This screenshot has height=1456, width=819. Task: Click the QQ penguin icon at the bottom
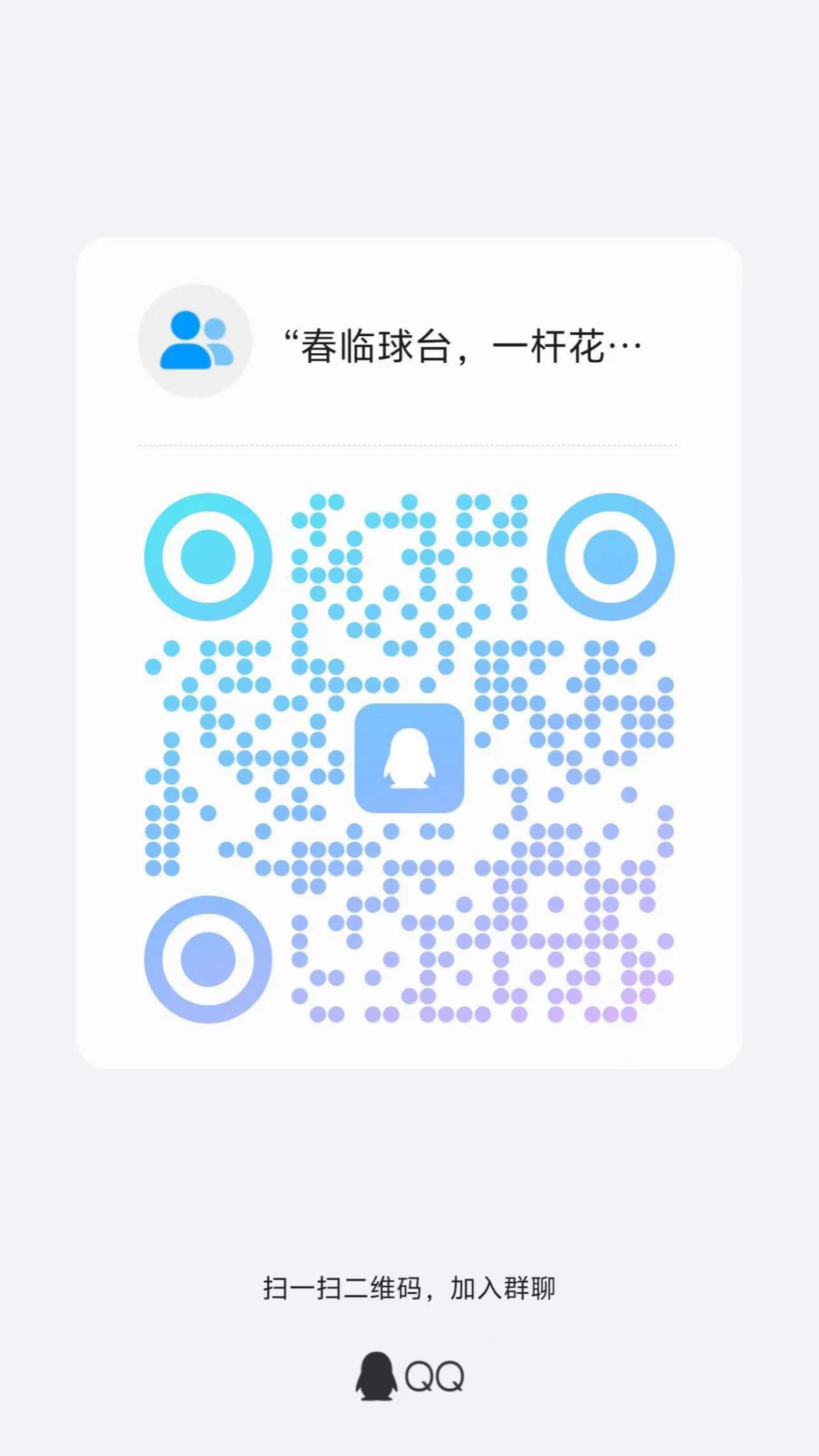(x=377, y=1375)
